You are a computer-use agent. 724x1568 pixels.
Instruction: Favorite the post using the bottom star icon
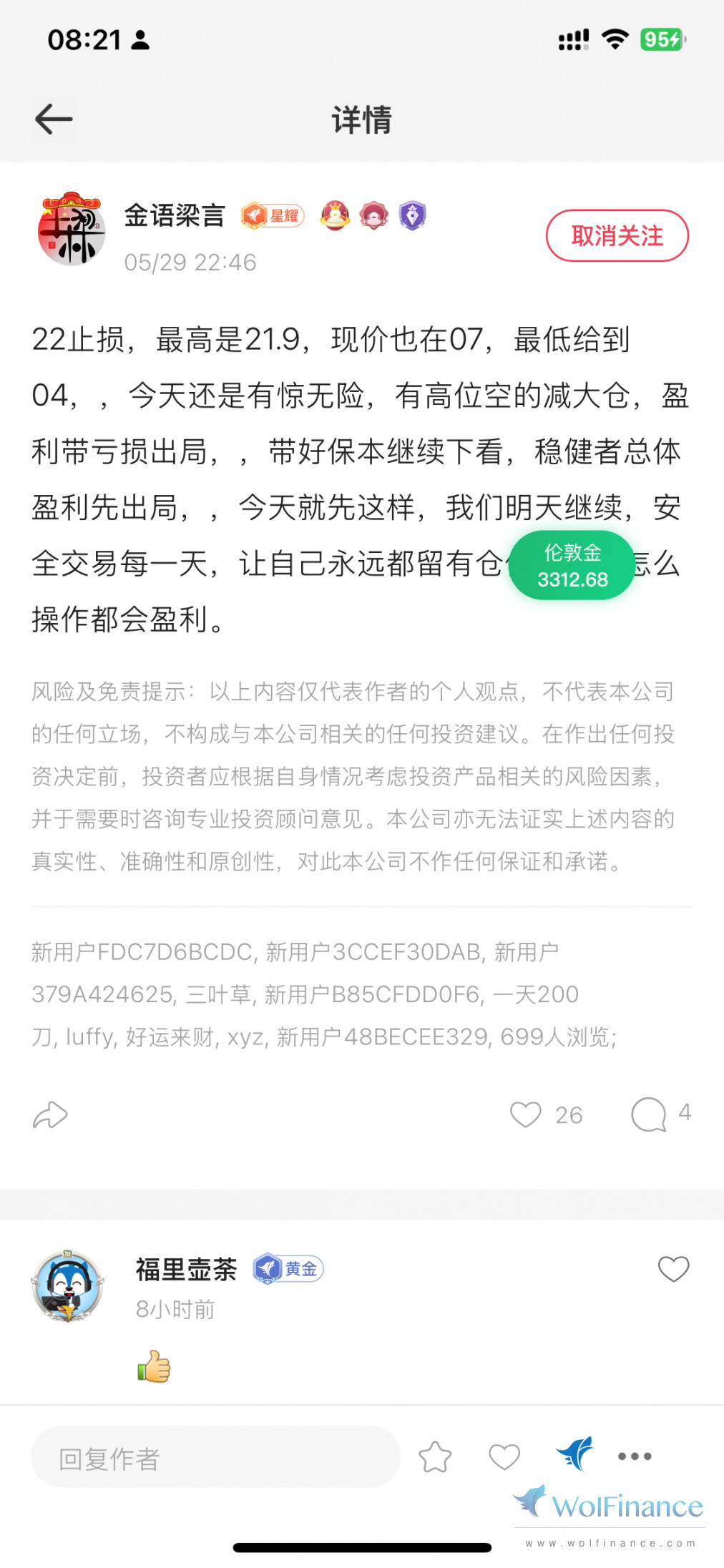435,1456
